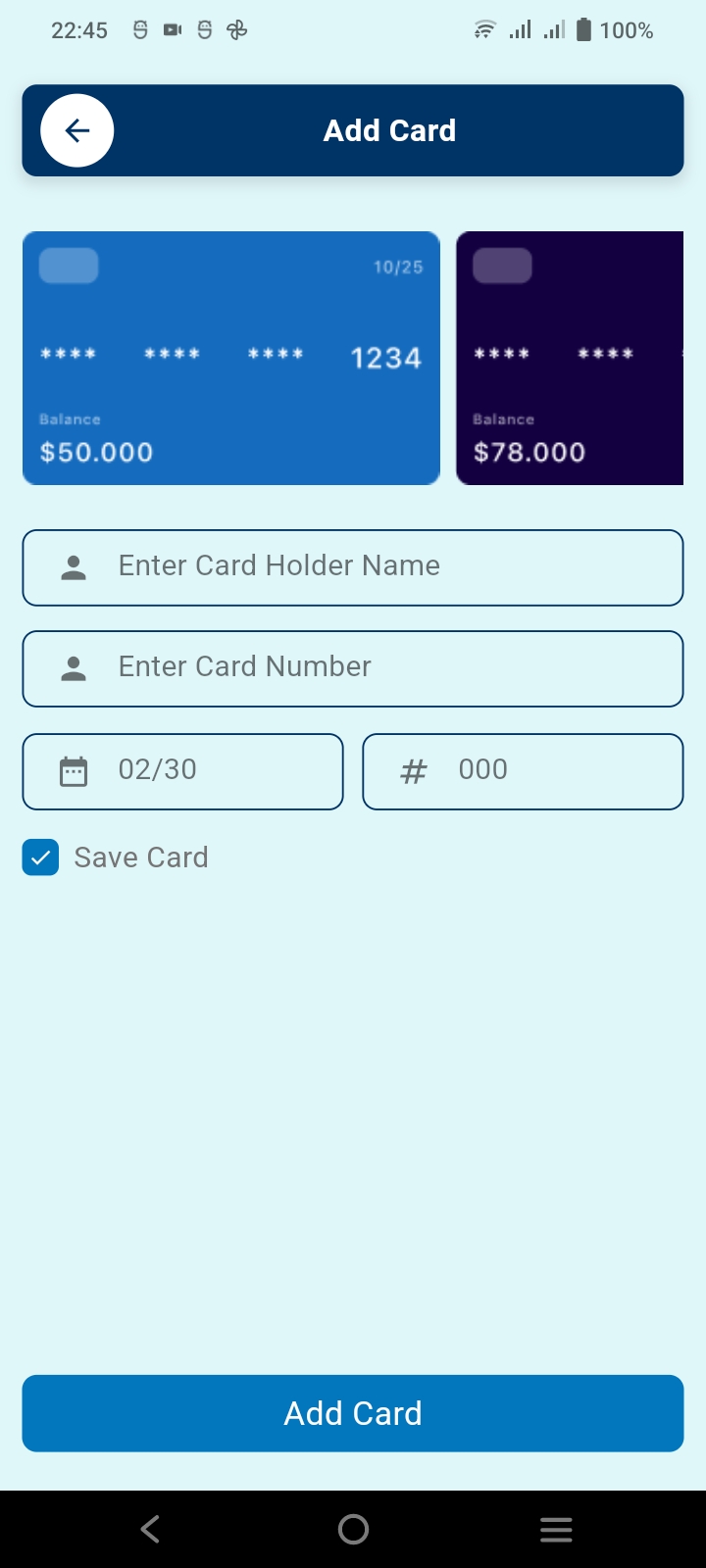Select the Add Card title in the header
The width and height of the screenshot is (706, 1568).
pyautogui.click(x=389, y=130)
